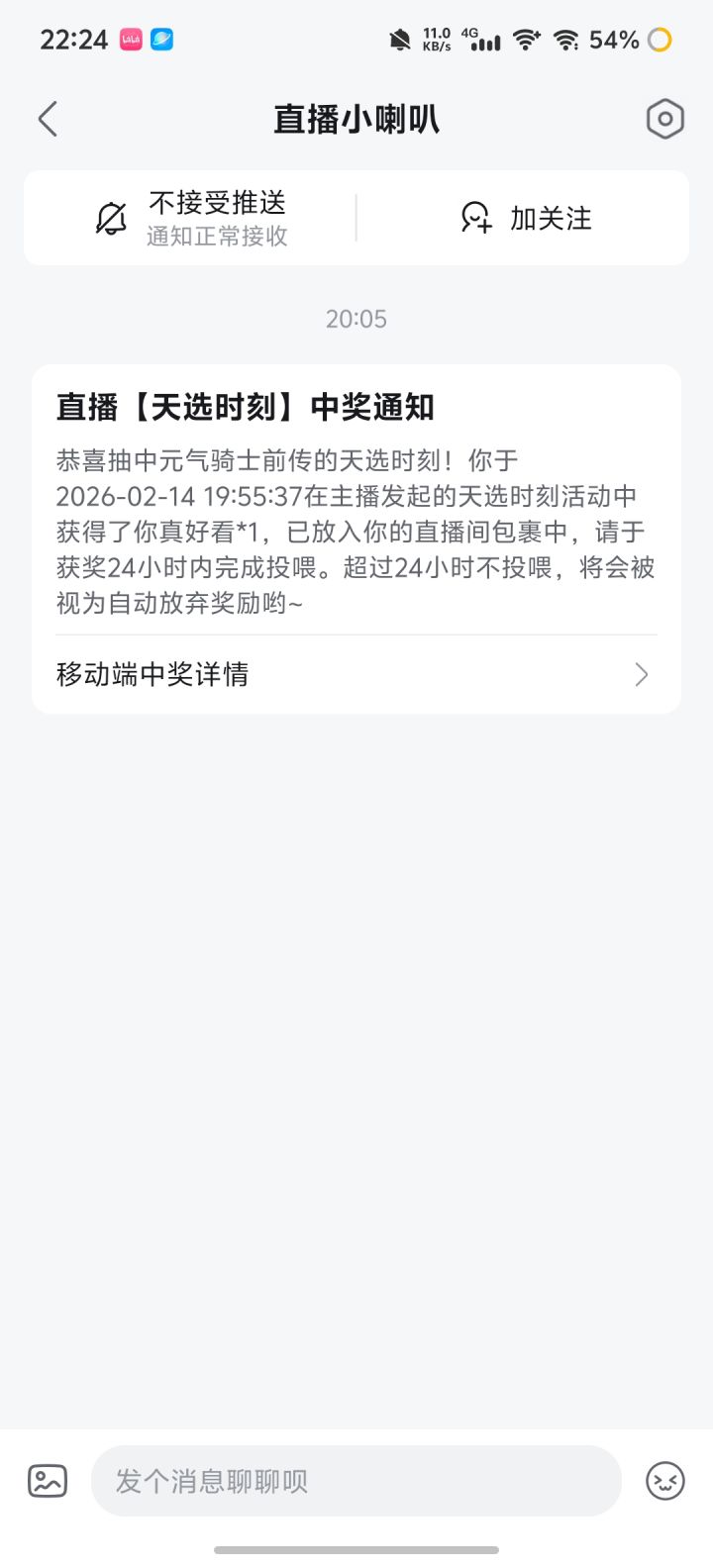Open the prize details via the right arrow
Viewport: 713px width, 1568px height.
point(642,674)
